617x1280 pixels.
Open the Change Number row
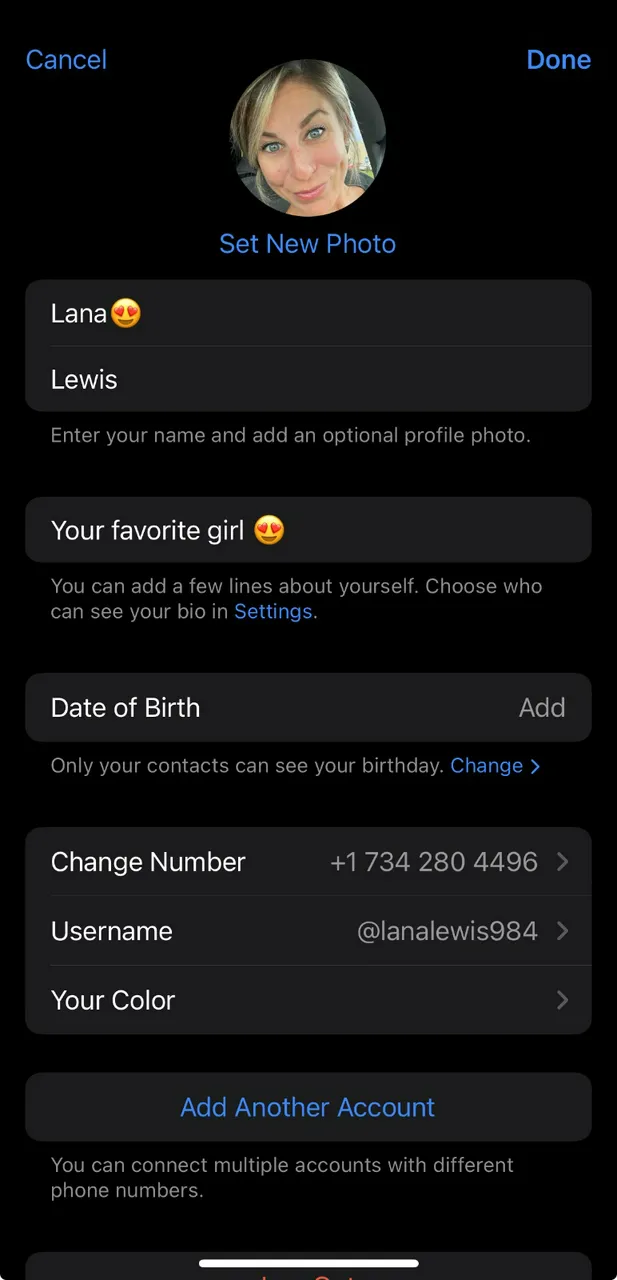pos(308,862)
